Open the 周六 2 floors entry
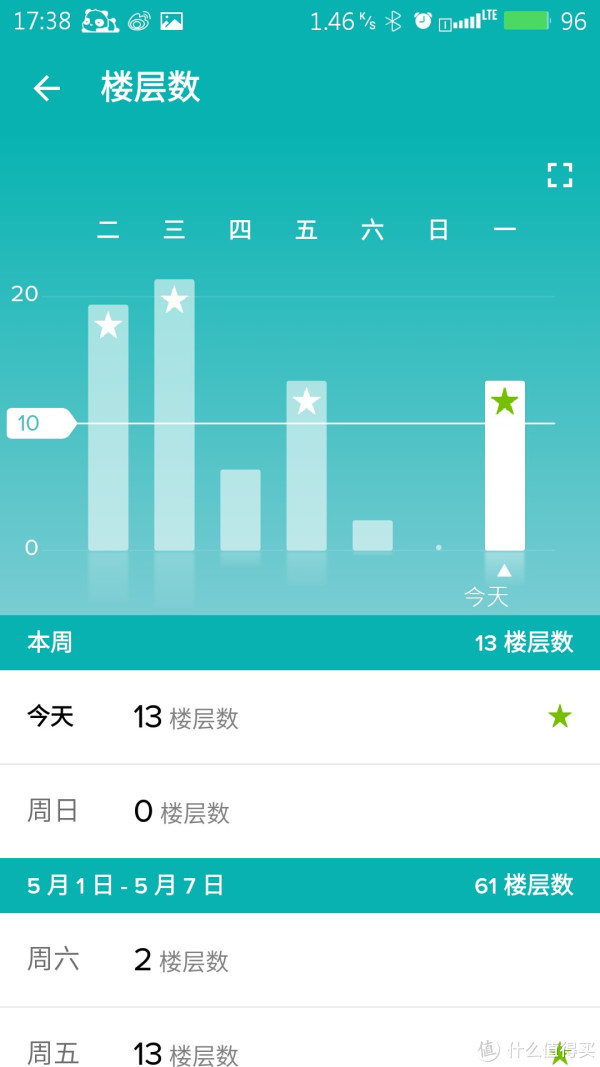Image resolution: width=600 pixels, height=1067 pixels. 300,960
